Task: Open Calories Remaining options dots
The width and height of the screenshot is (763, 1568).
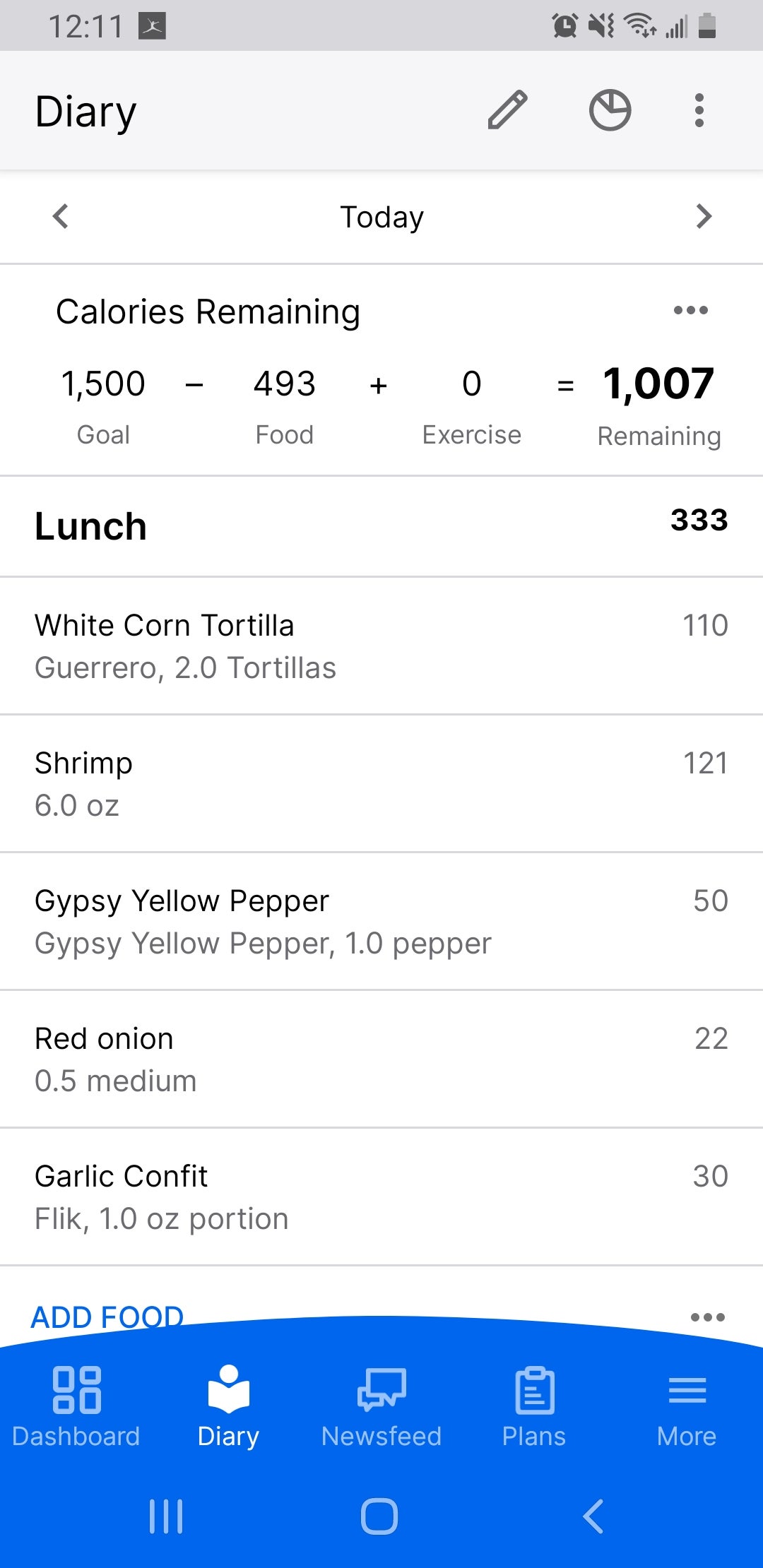Action: coord(690,310)
